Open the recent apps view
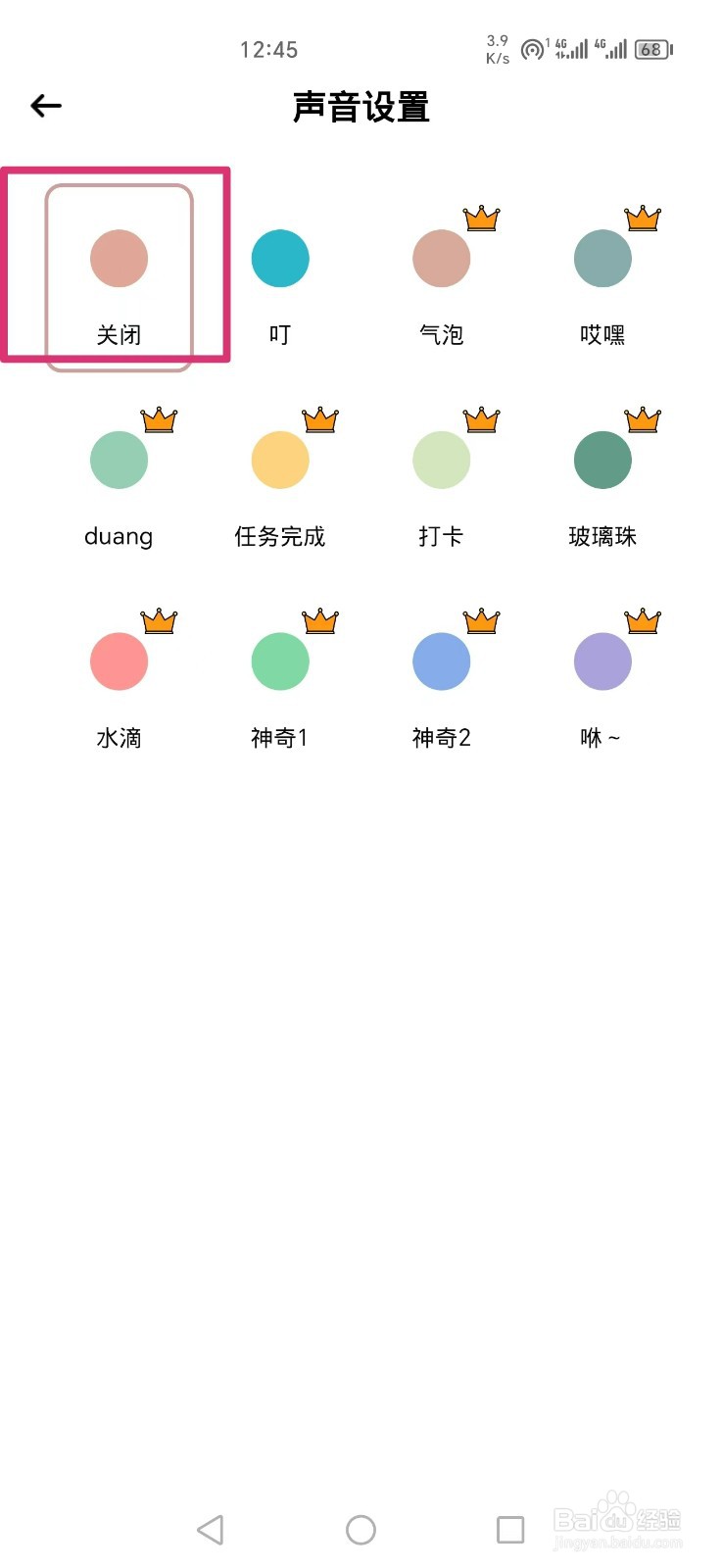The width and height of the screenshot is (722, 1568). 510,1530
